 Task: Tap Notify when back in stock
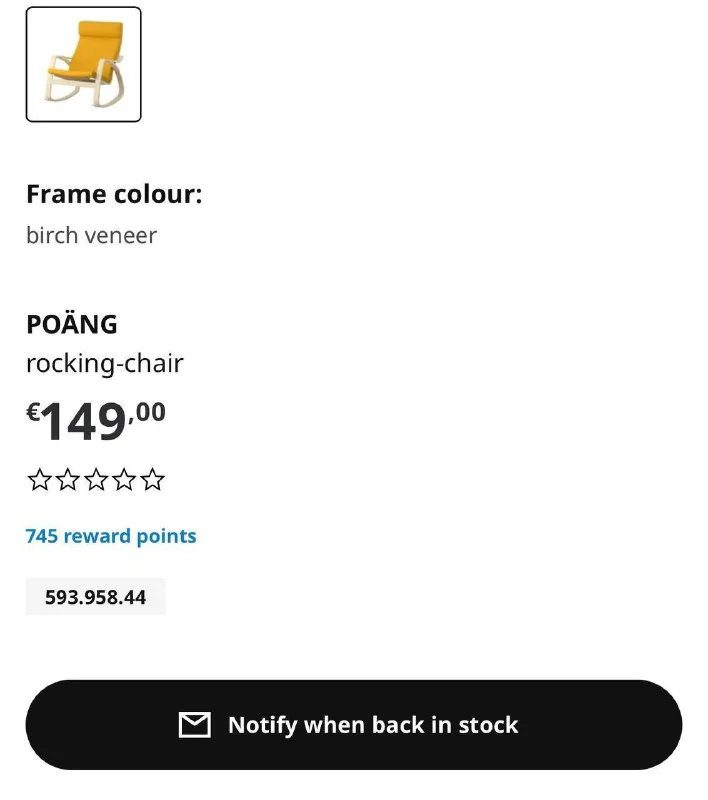pyautogui.click(x=353, y=725)
